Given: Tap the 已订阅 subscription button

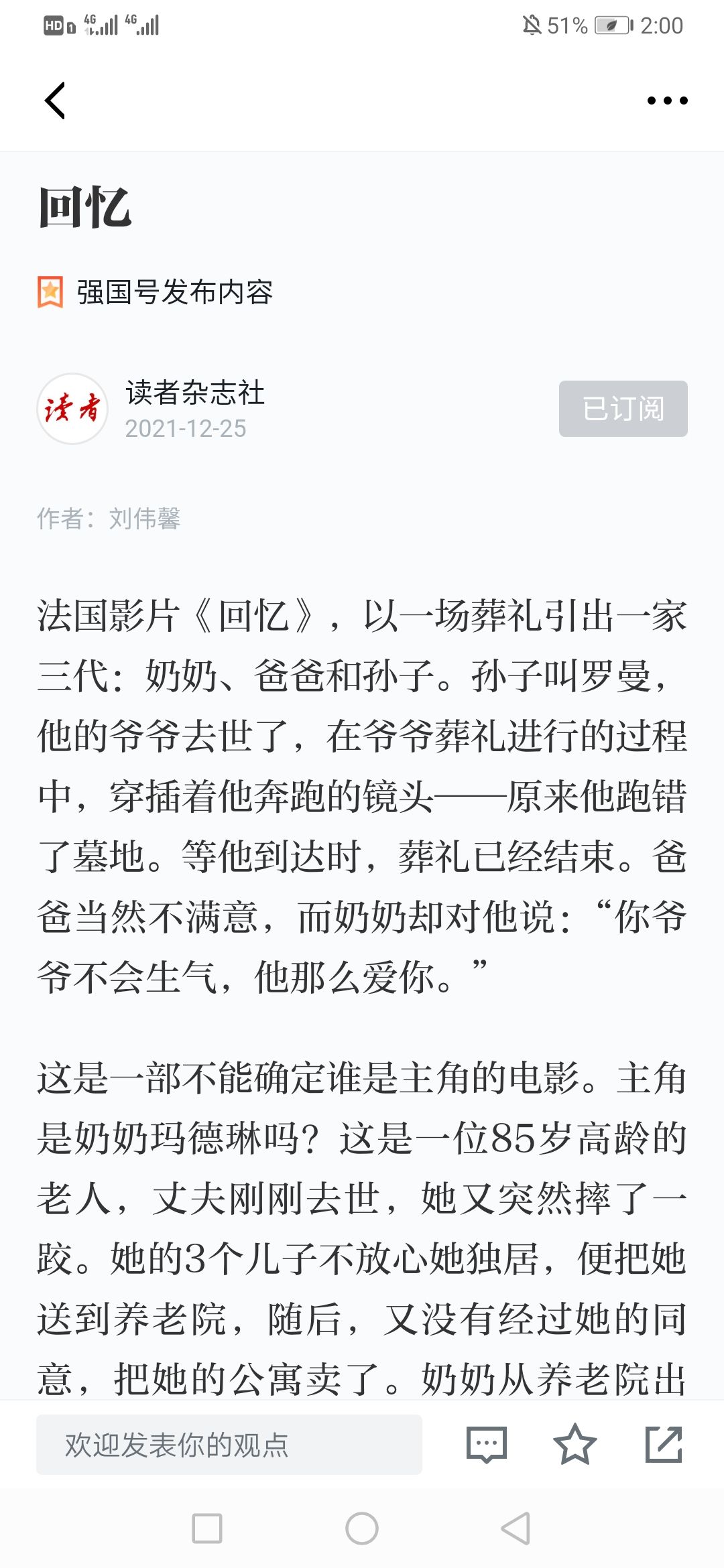Looking at the screenshot, I should (623, 409).
